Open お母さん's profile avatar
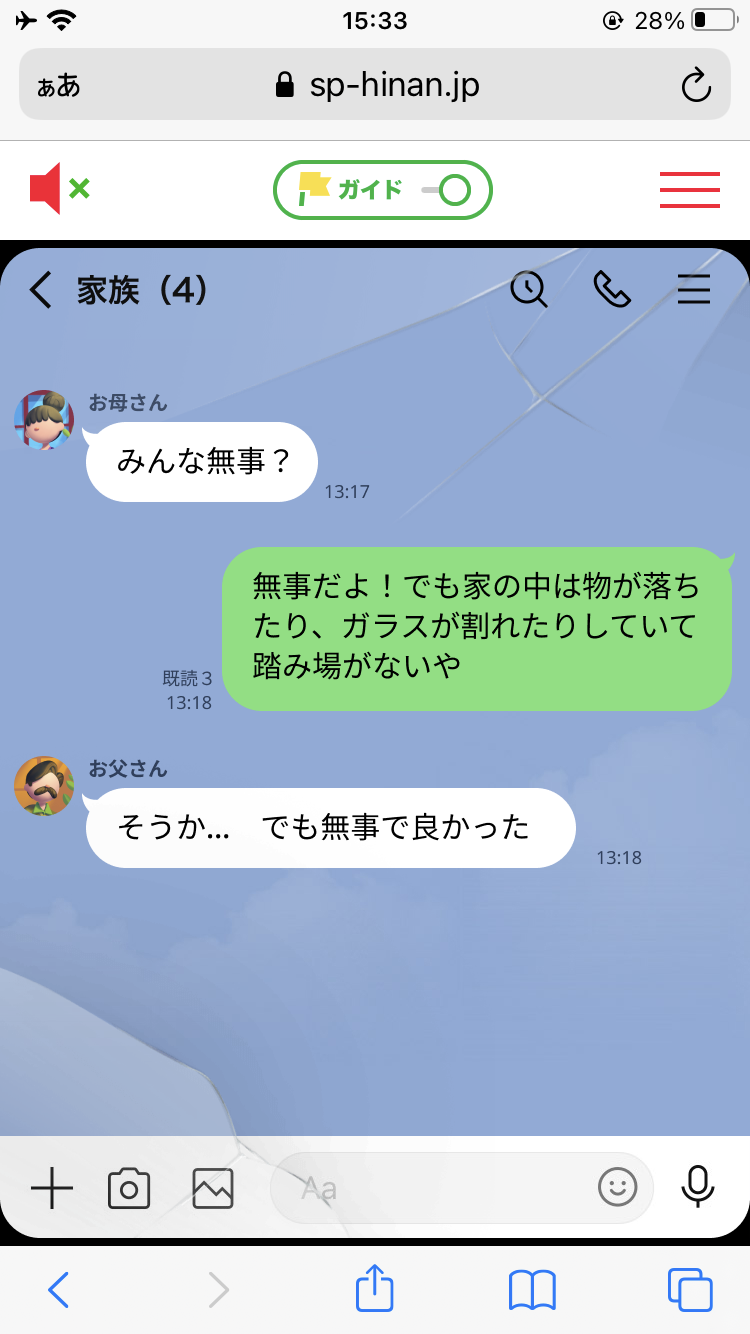 tap(44, 420)
